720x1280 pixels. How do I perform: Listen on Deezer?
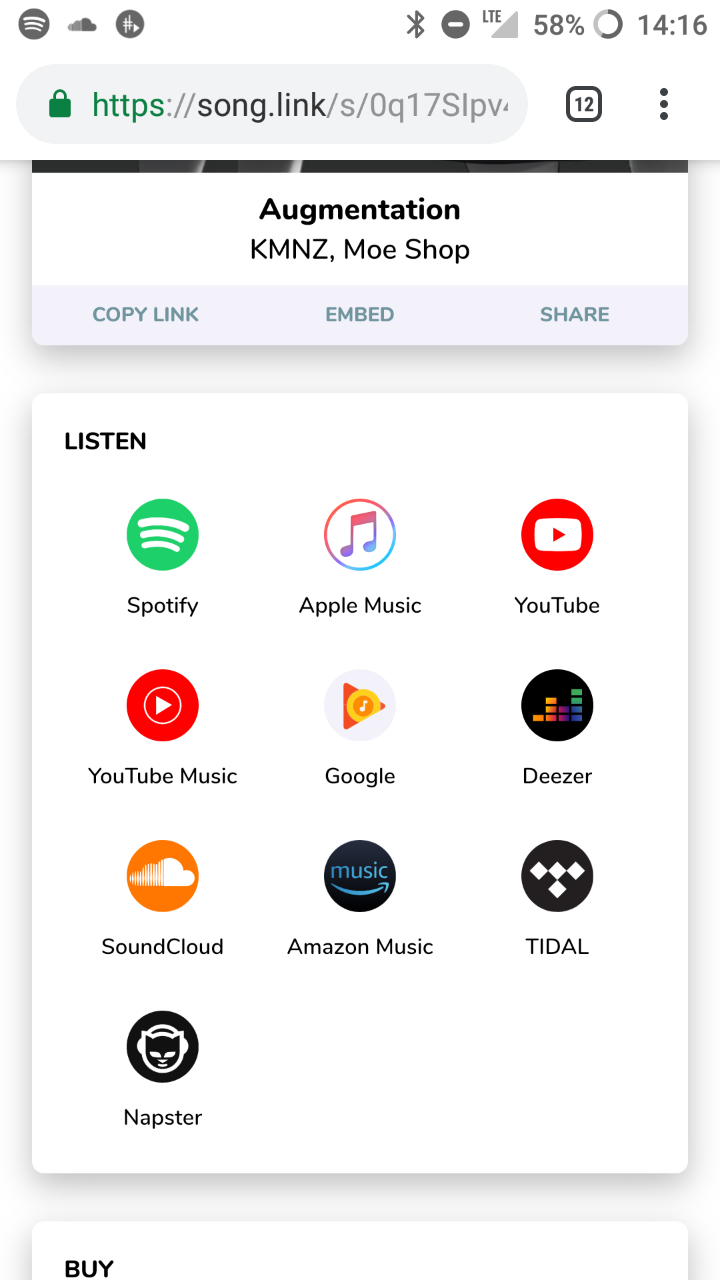point(557,728)
